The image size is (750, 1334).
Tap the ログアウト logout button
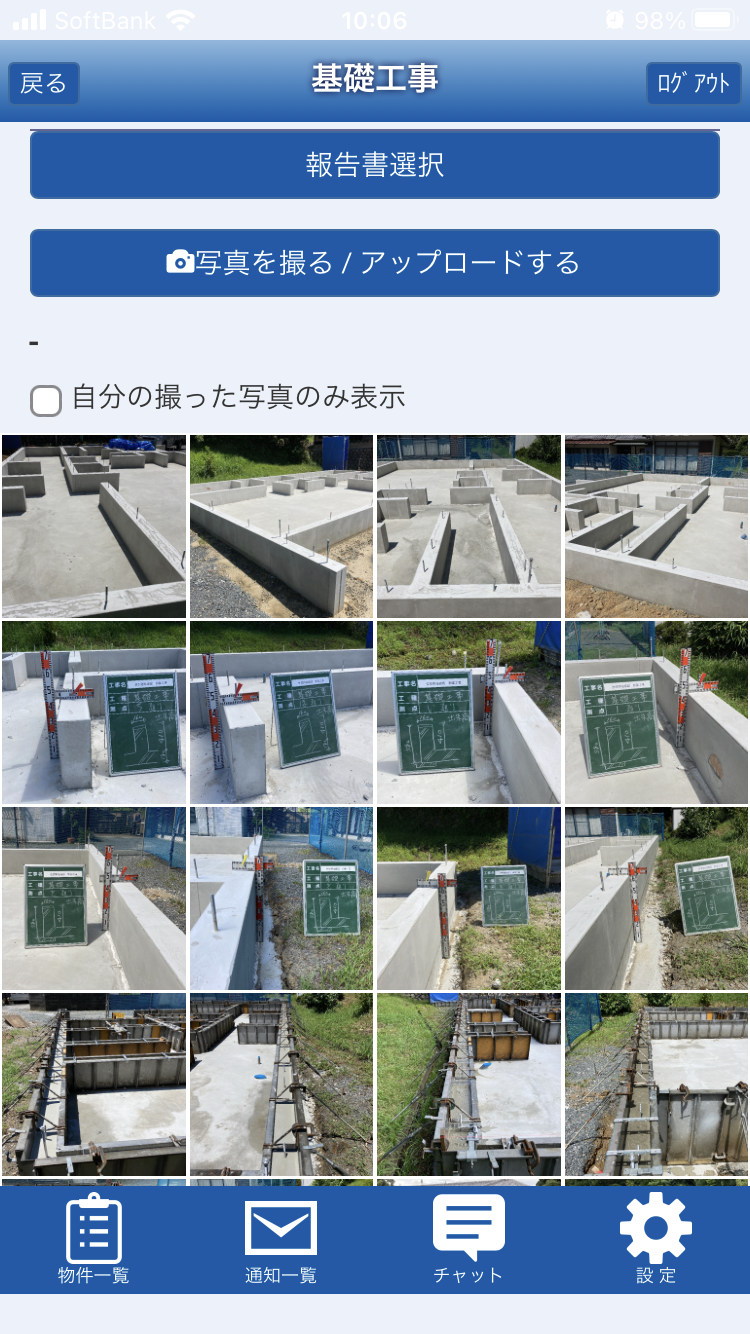tap(693, 83)
